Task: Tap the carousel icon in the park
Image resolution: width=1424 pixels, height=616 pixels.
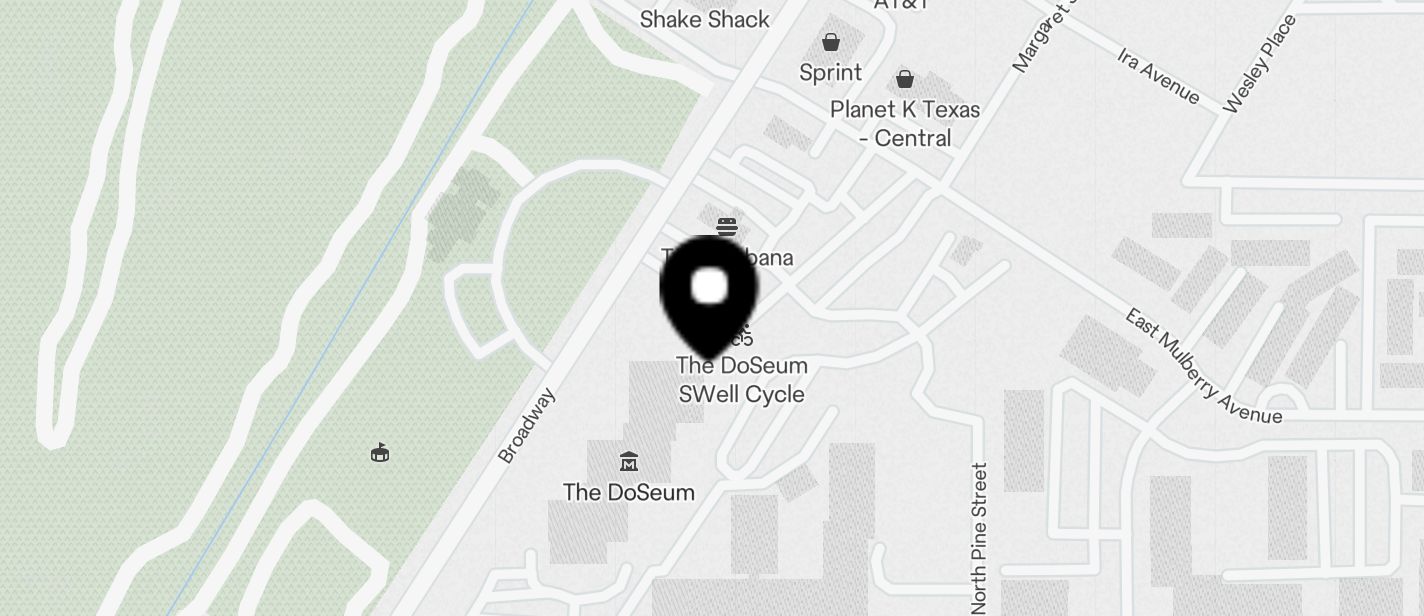Action: coord(380,453)
